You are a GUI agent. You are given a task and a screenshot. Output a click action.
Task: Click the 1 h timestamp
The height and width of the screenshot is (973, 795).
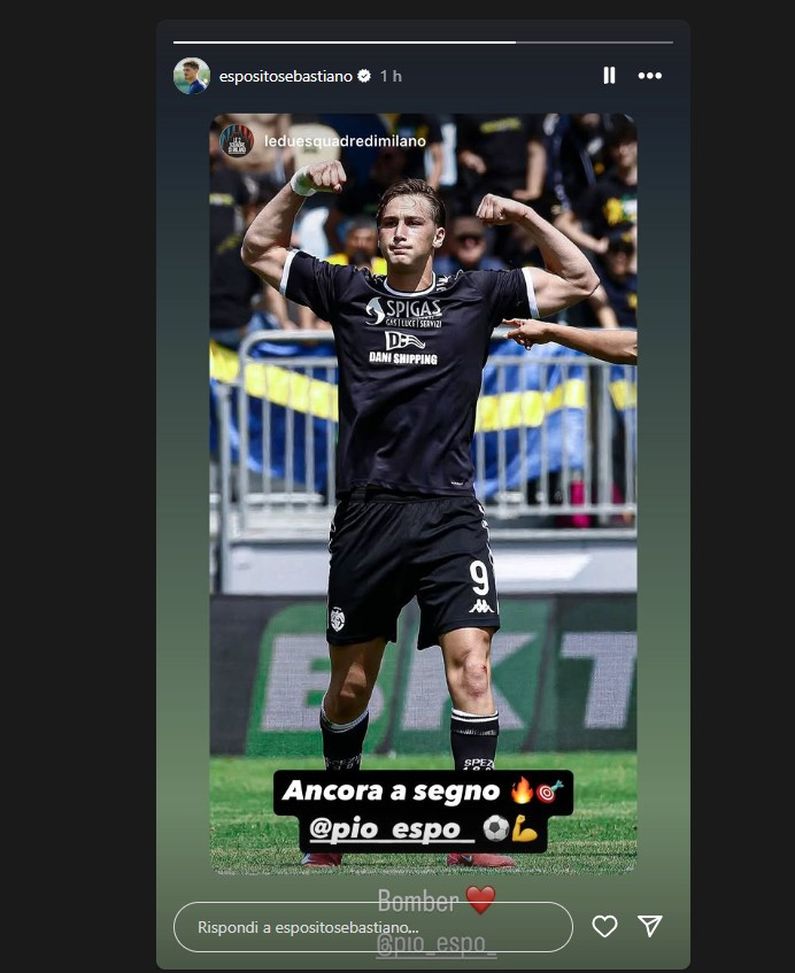[x=392, y=75]
